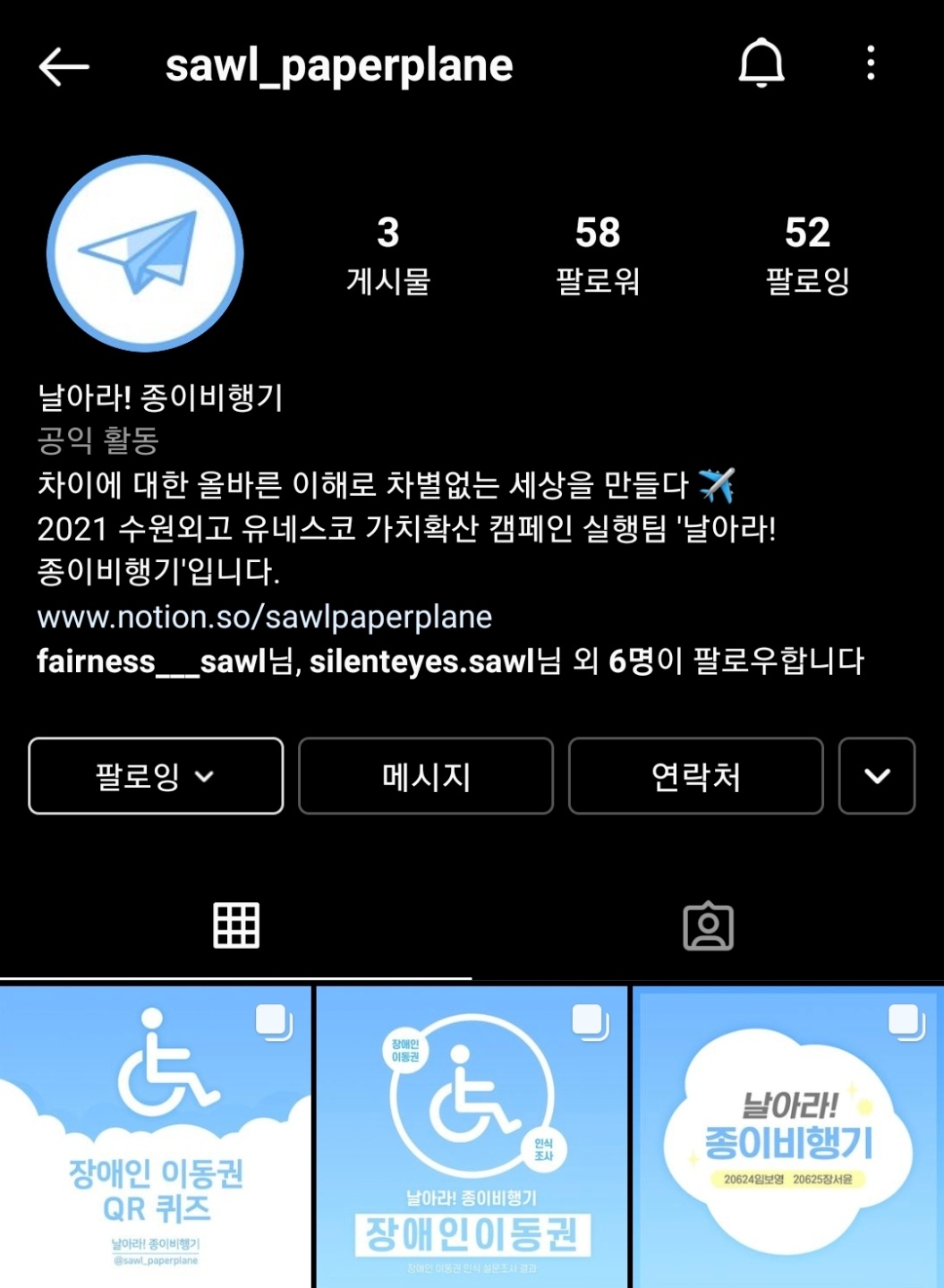View mutual followers including fairness___sawl
This screenshot has width=944, height=1288.
point(450,661)
